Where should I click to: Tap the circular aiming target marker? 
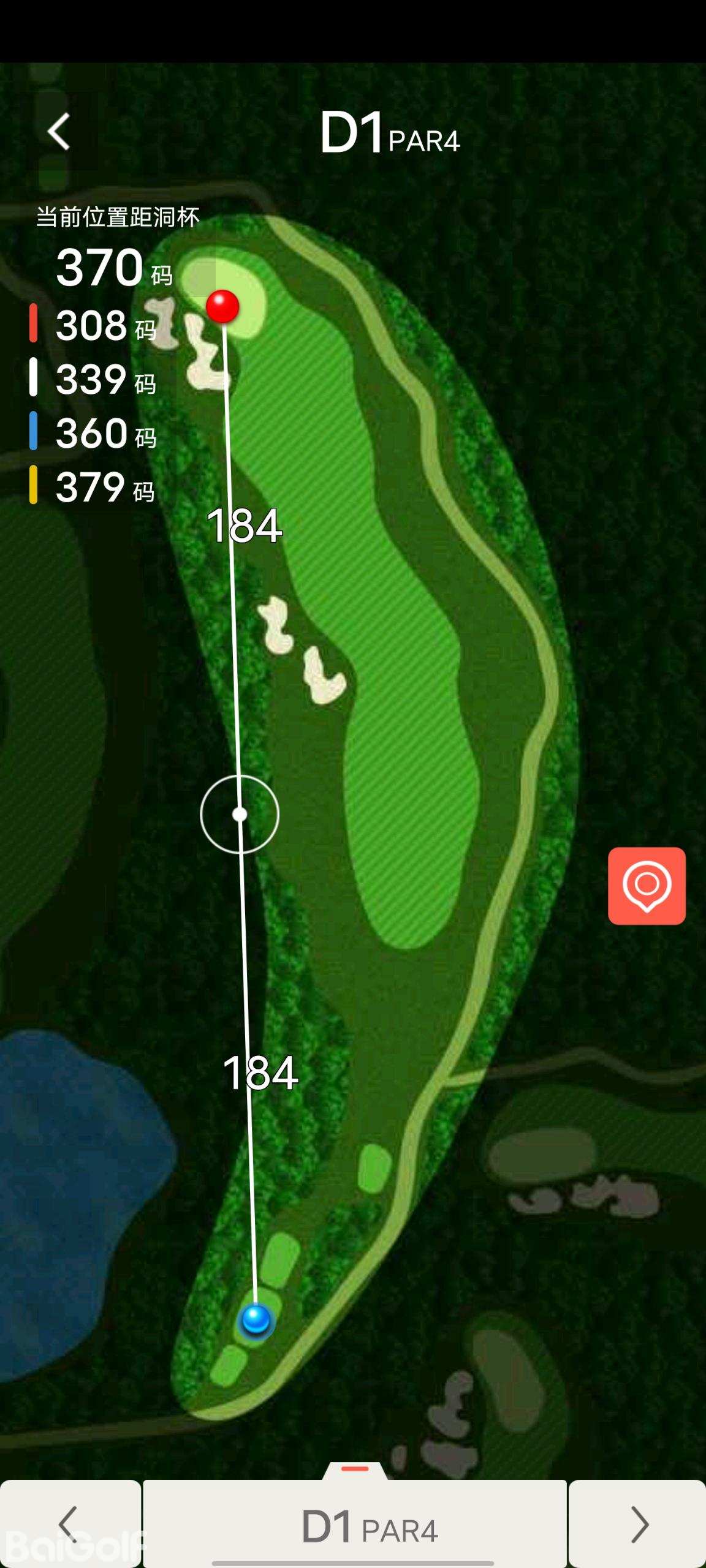[x=240, y=814]
